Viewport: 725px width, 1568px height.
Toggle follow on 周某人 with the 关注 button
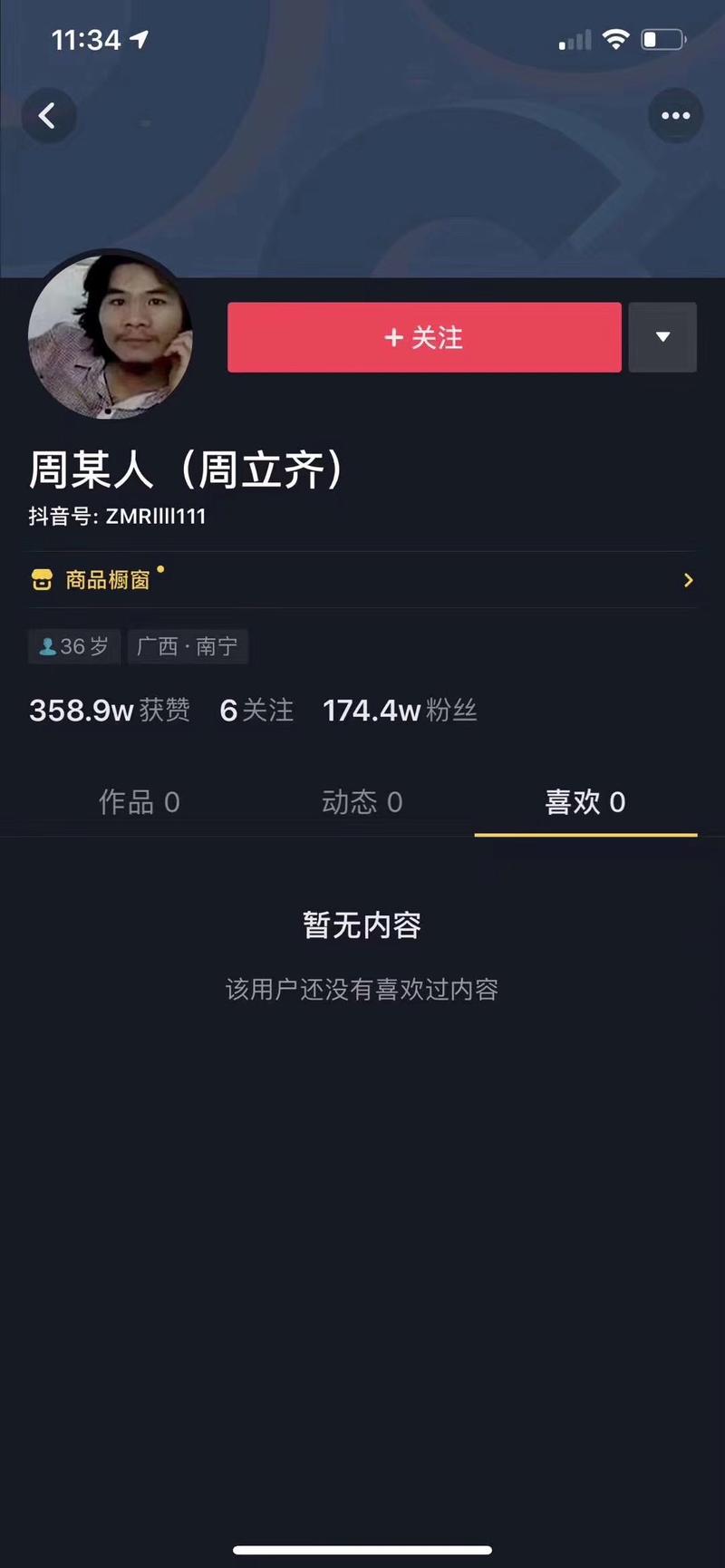click(423, 336)
